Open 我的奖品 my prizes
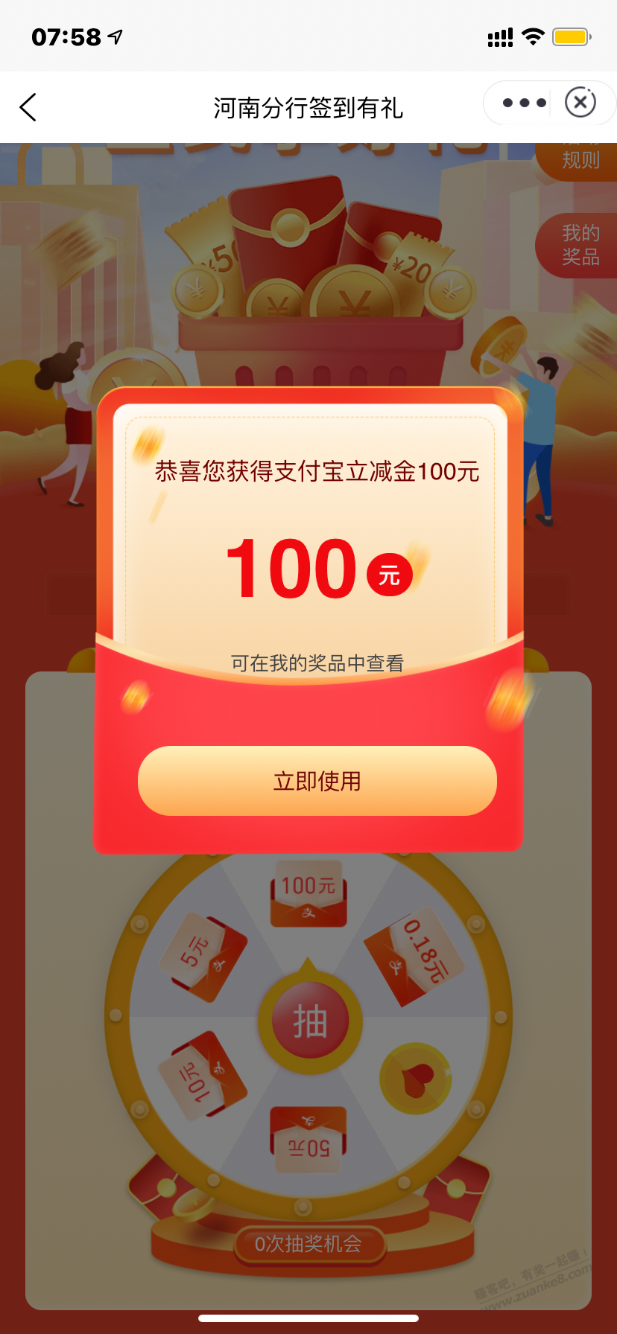The image size is (617, 1334). pos(579,244)
